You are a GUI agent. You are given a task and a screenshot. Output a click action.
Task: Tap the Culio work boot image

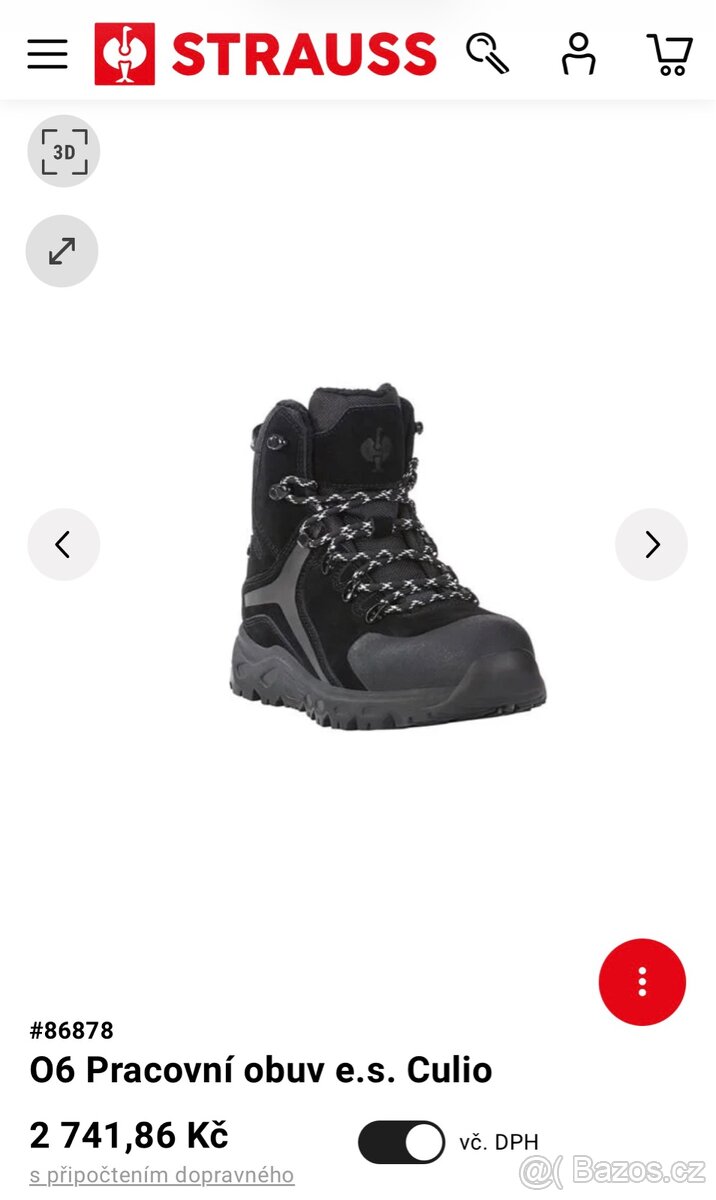[x=386, y=555]
